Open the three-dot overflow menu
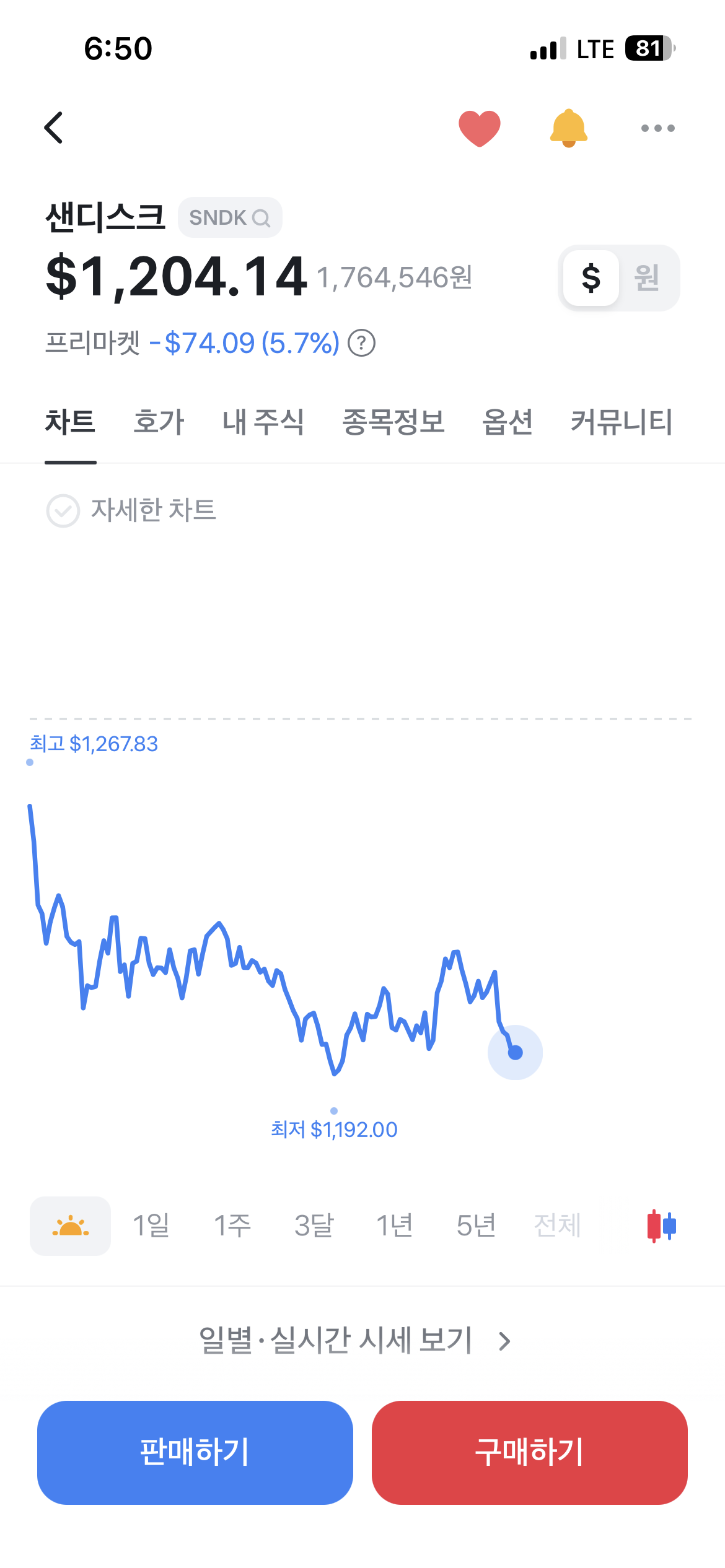Screen dimensions: 725x1568 coord(658,128)
